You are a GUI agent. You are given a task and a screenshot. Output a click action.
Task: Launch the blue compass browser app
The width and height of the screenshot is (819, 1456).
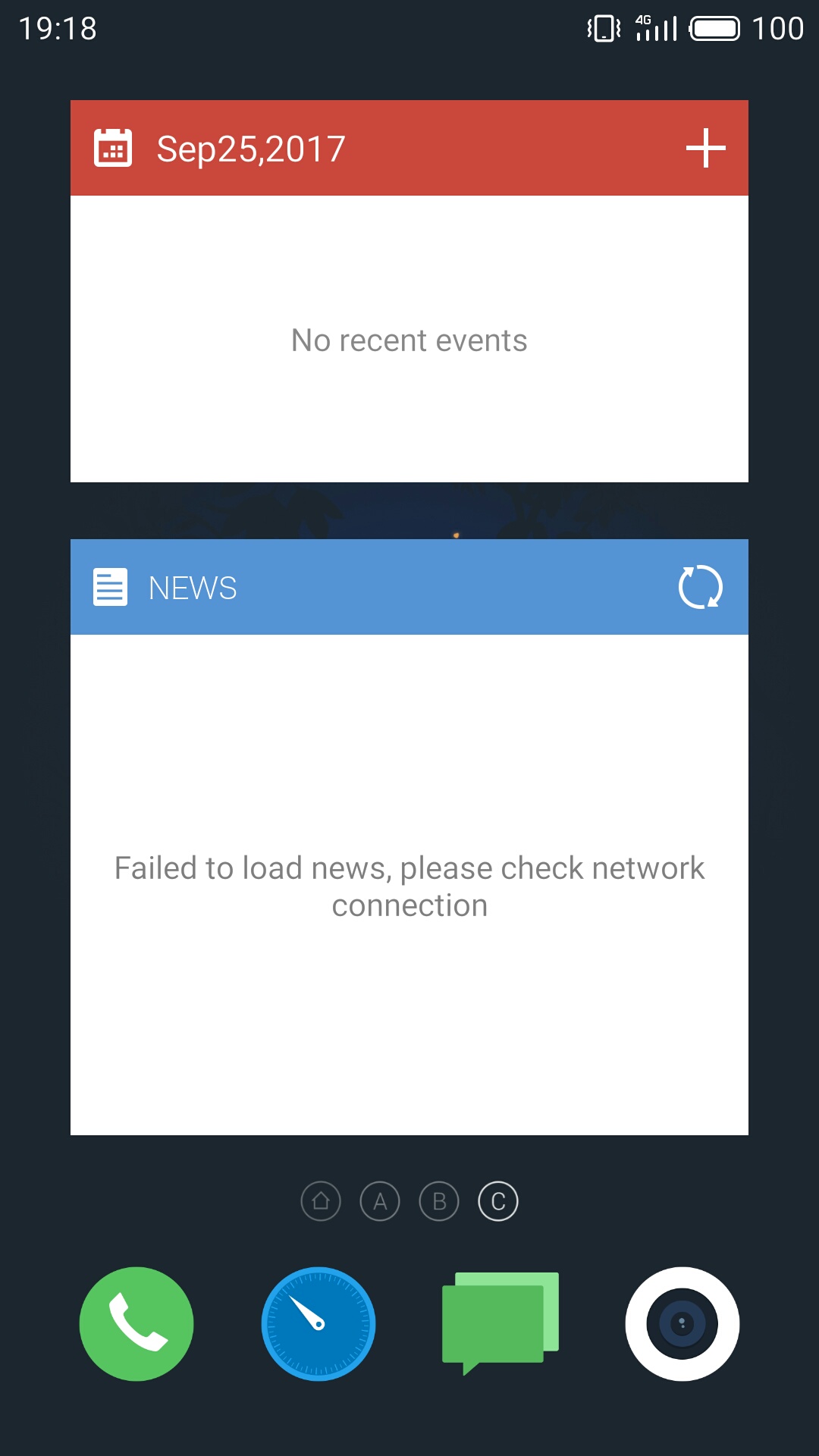tap(318, 1324)
